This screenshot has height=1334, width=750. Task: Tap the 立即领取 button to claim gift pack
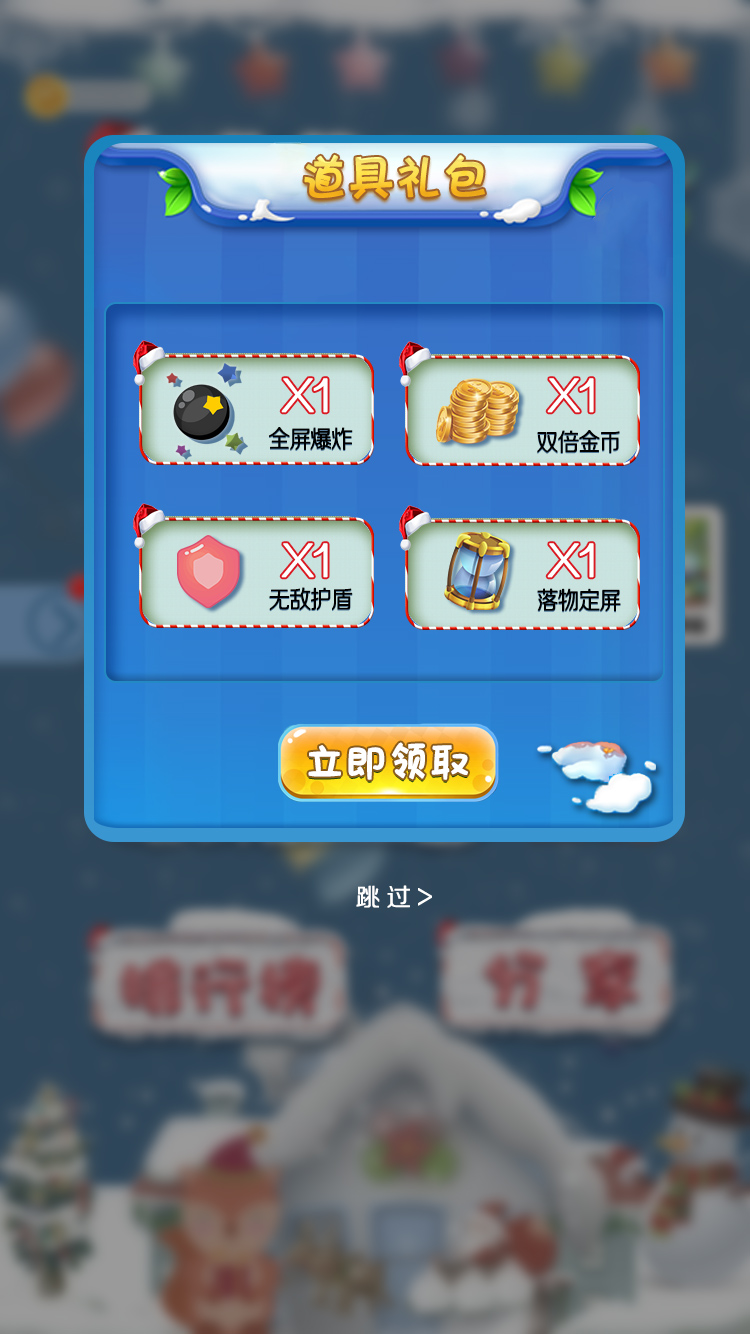(x=388, y=763)
